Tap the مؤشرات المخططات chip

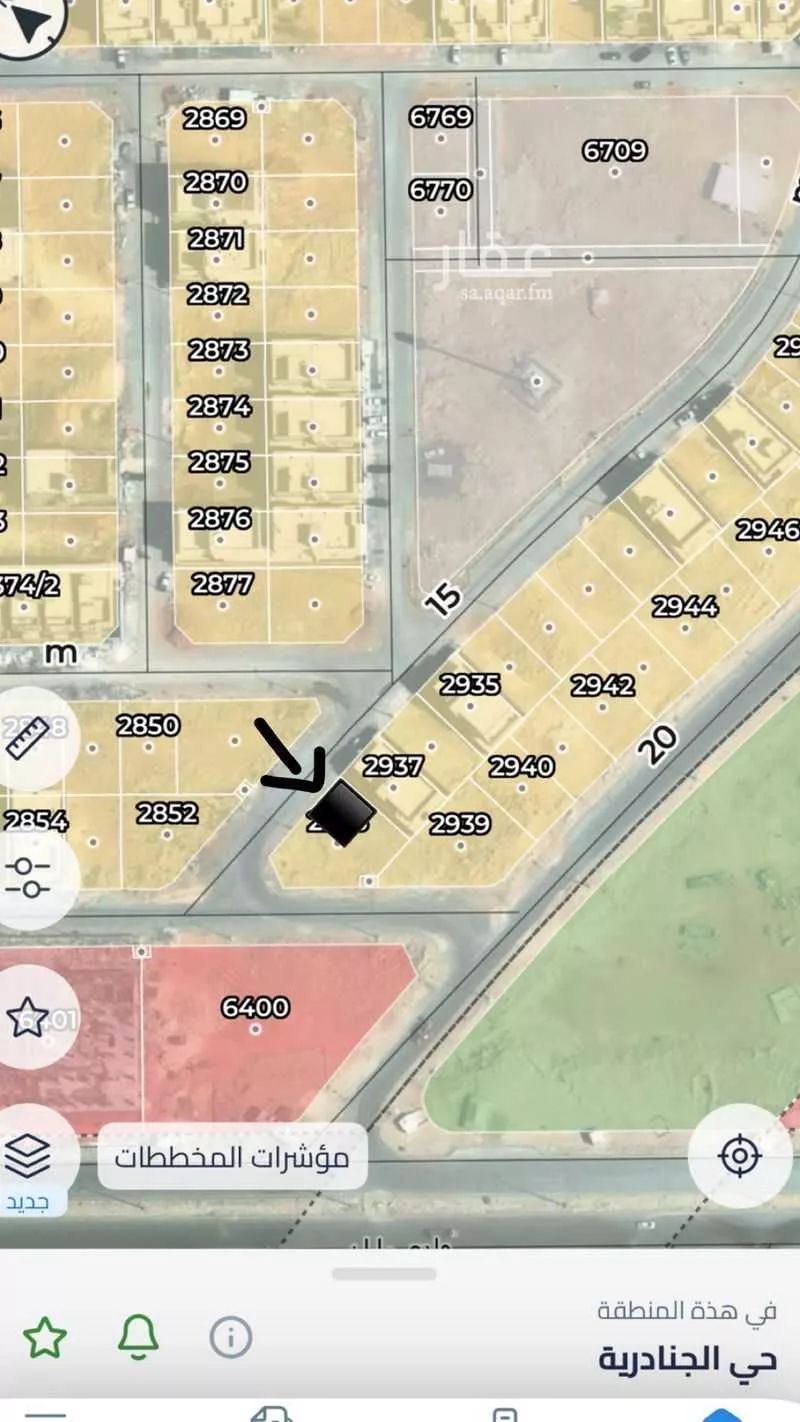coord(231,1159)
